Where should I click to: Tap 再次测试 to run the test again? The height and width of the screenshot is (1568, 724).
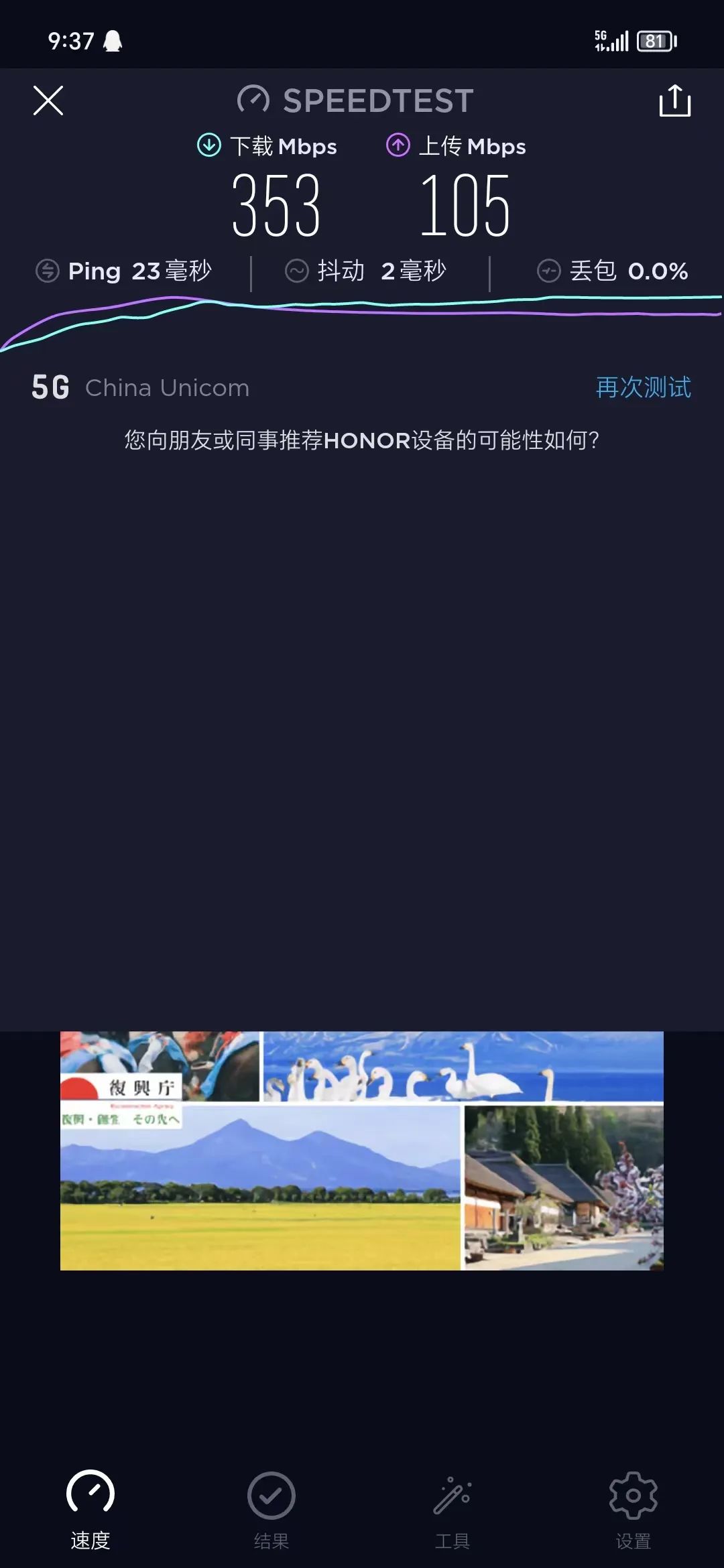[x=643, y=387]
